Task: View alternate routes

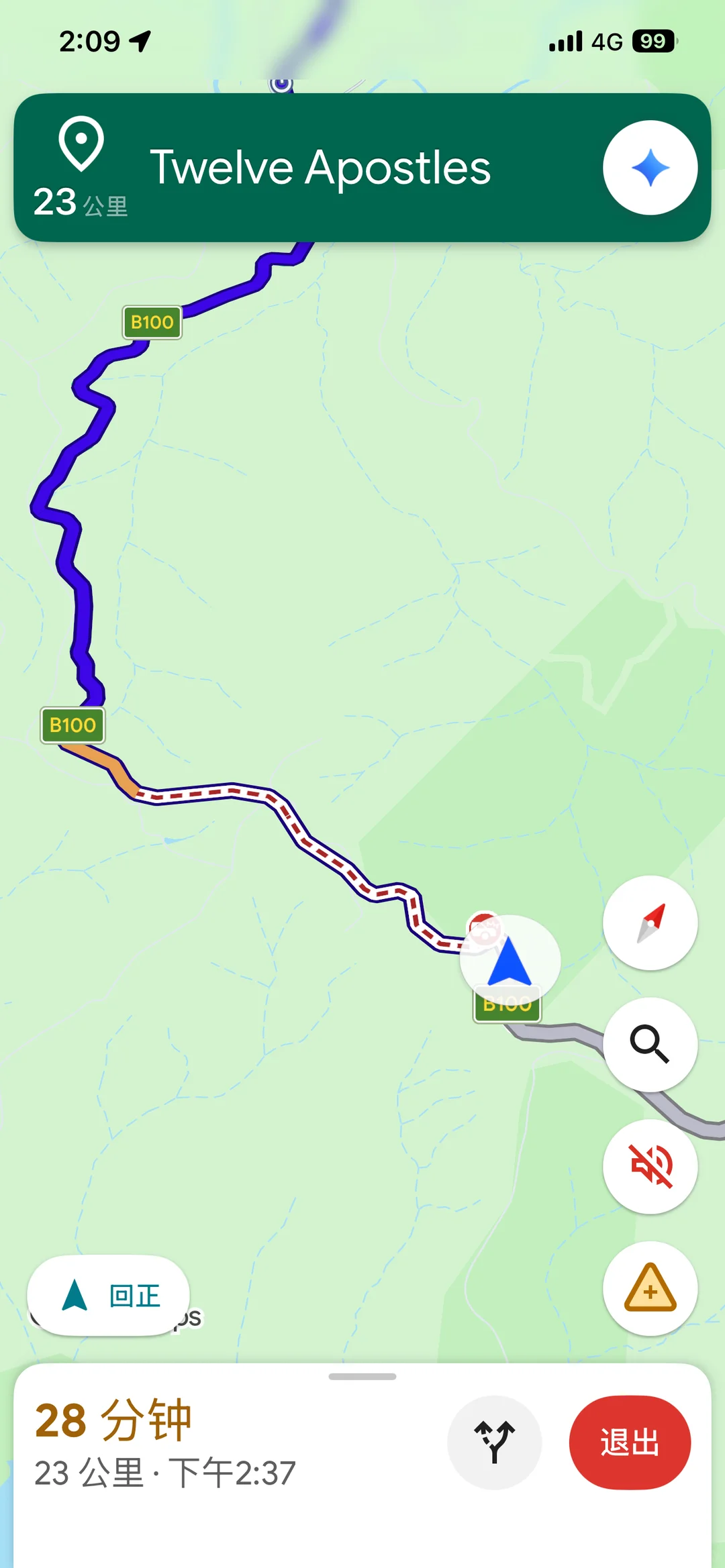Action: click(494, 1442)
